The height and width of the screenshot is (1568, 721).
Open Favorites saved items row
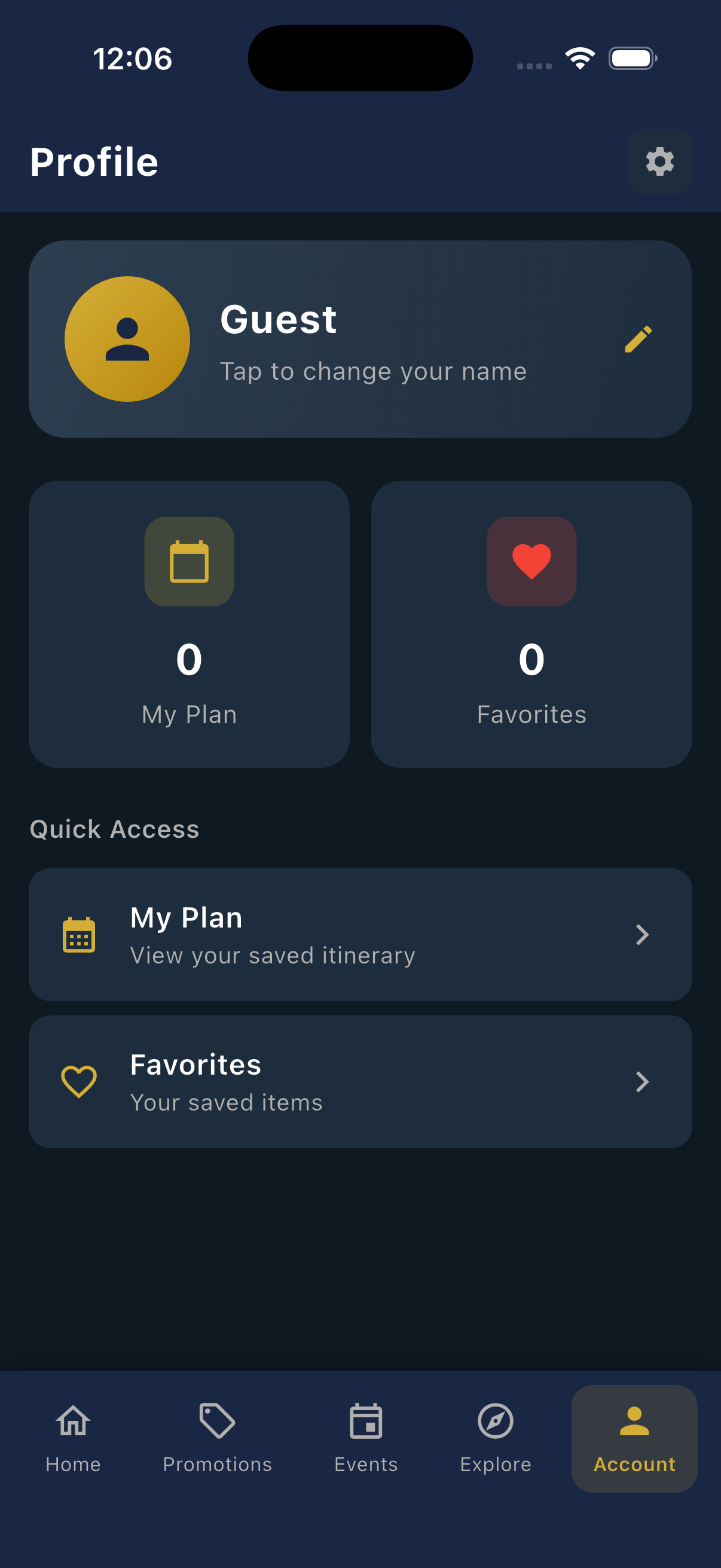tap(360, 1082)
